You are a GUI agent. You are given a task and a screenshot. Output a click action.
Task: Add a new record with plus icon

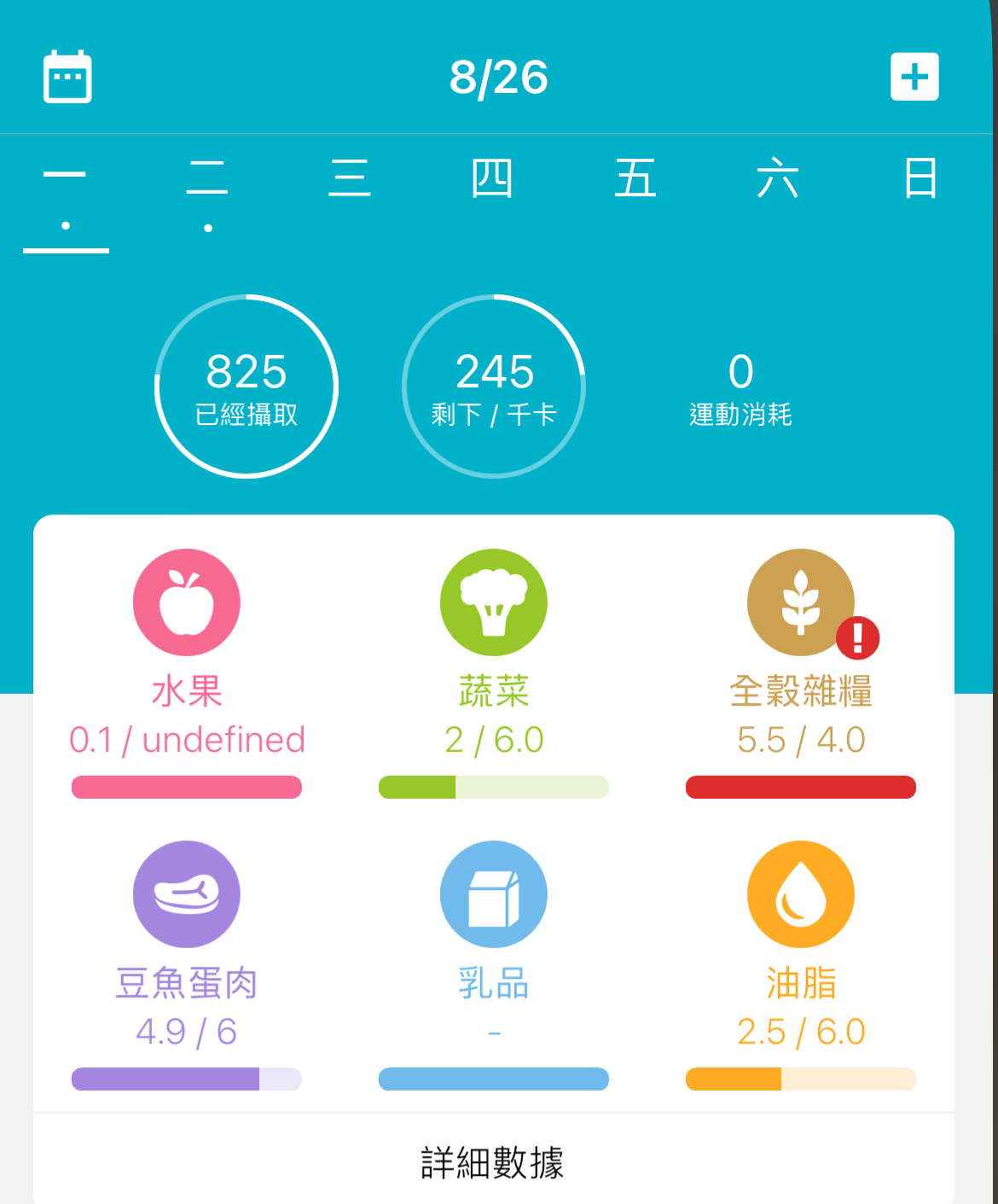click(914, 77)
